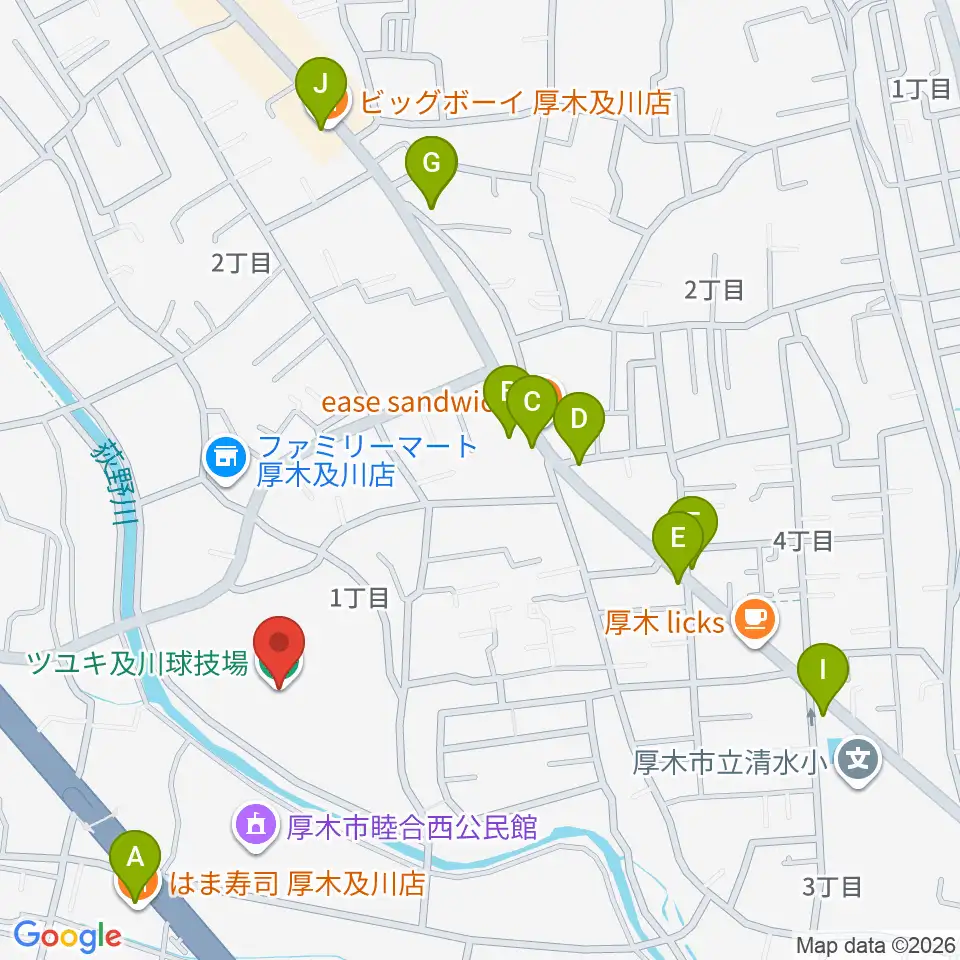Open the 厚木市立清水小 school icon
The image size is (960, 960).
[860, 762]
